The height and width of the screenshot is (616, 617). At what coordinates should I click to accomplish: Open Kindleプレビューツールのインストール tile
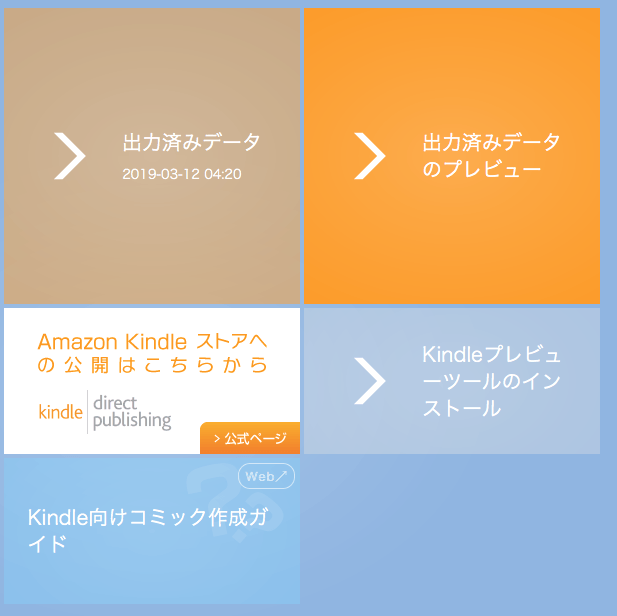[452, 381]
